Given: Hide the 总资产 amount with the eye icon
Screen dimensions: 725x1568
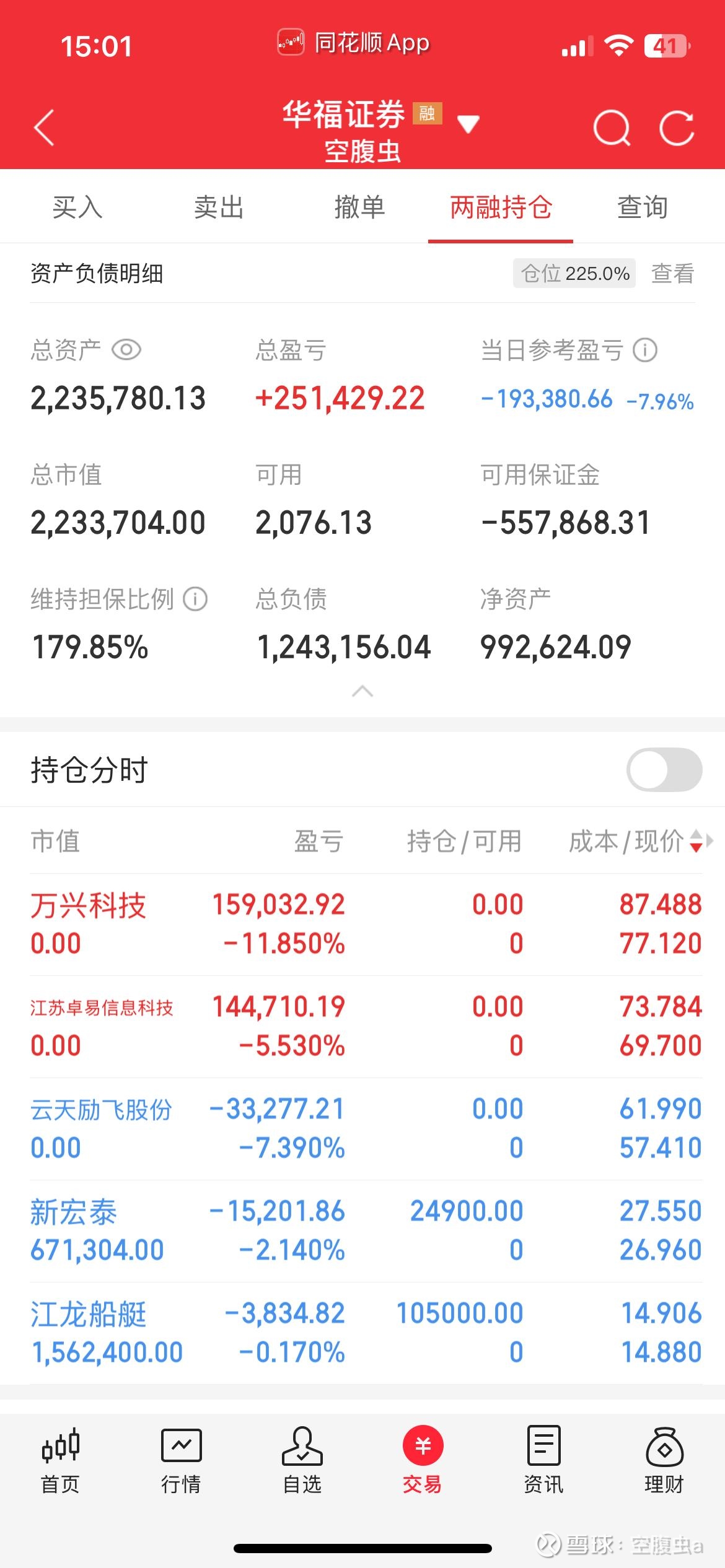Looking at the screenshot, I should click(126, 350).
